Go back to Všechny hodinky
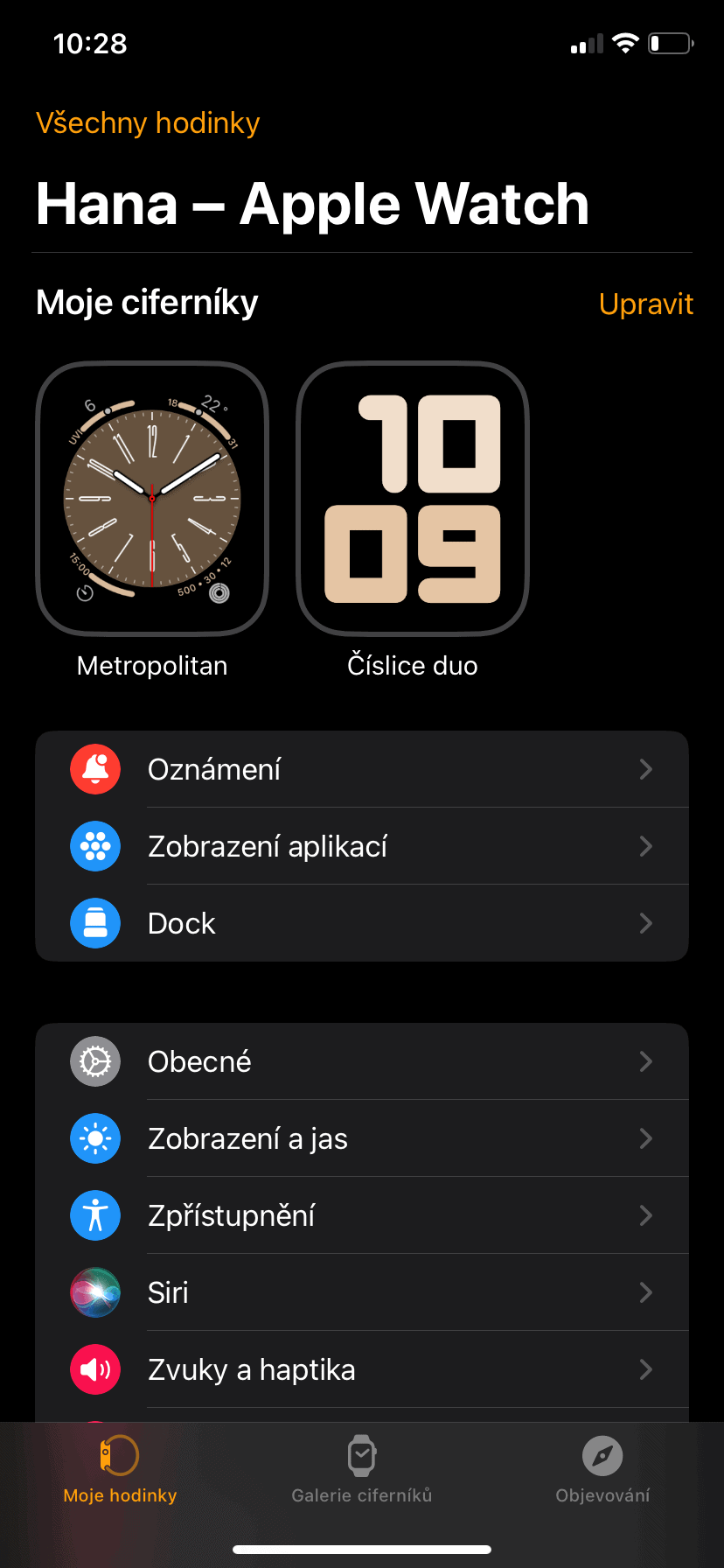Image resolution: width=724 pixels, height=1568 pixels. click(148, 123)
